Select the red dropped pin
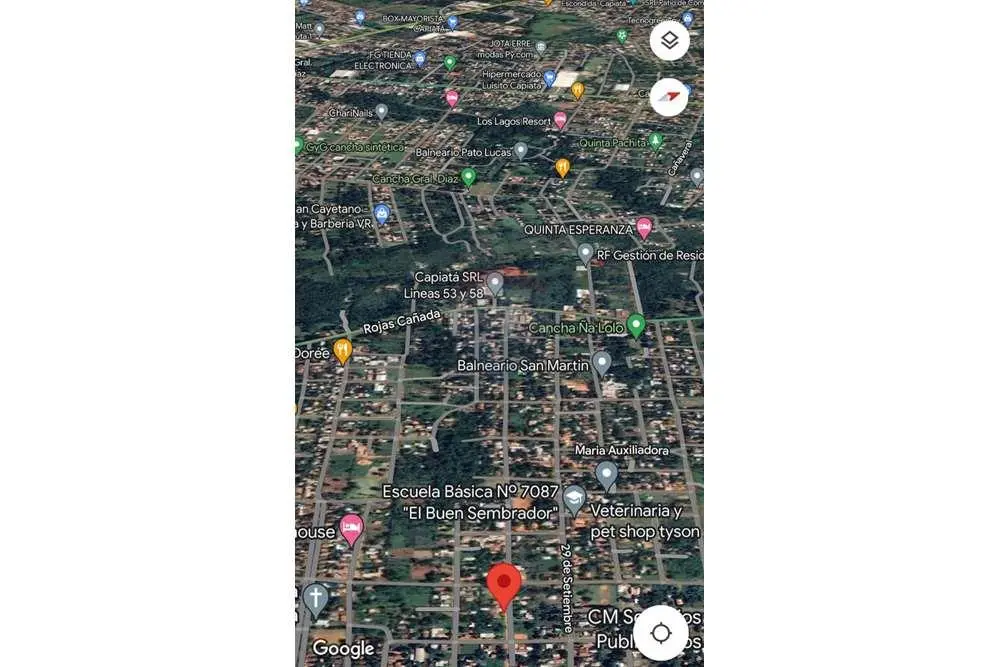Screen dimensions: 1000x667 504,585
